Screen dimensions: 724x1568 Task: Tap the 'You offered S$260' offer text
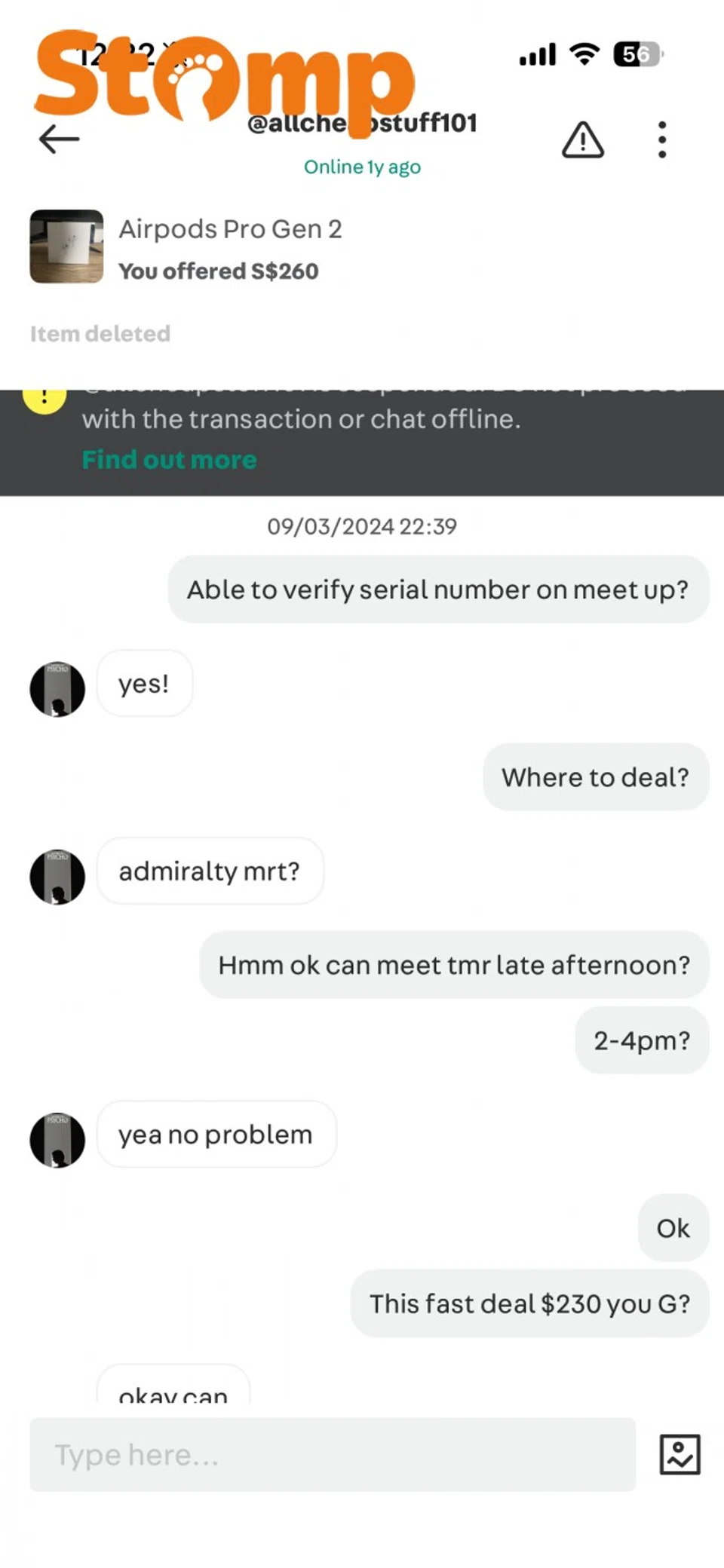coord(218,271)
